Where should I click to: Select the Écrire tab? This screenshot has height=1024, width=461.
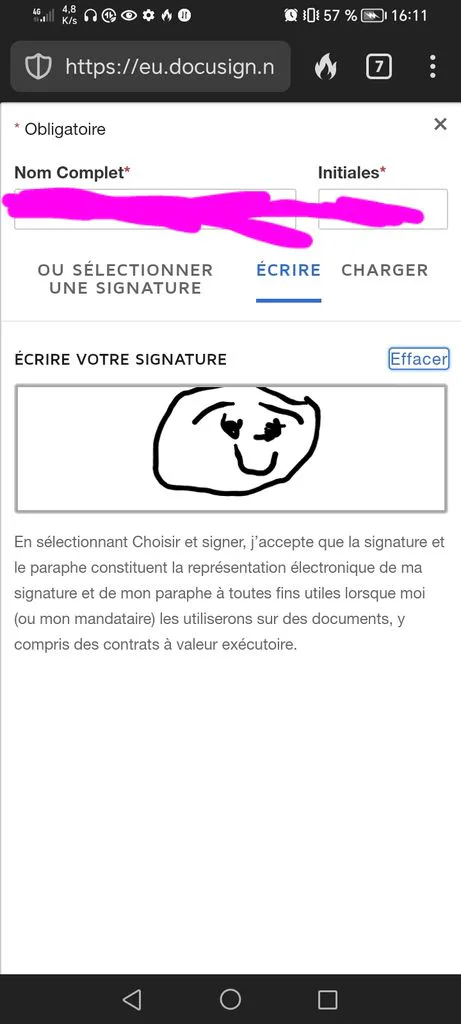(x=289, y=270)
